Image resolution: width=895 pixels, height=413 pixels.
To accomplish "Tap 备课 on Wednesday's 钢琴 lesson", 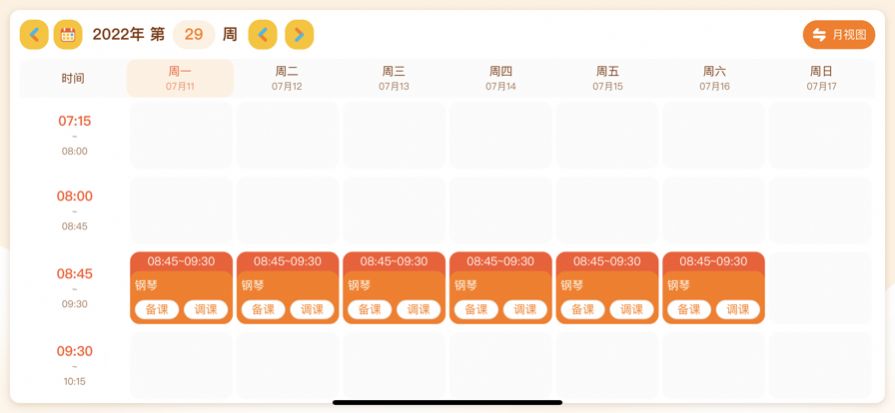I will click(370, 309).
